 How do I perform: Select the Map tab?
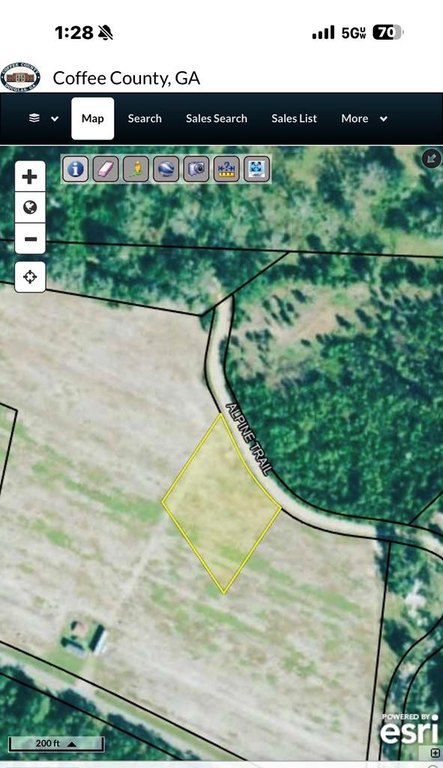[x=93, y=119]
